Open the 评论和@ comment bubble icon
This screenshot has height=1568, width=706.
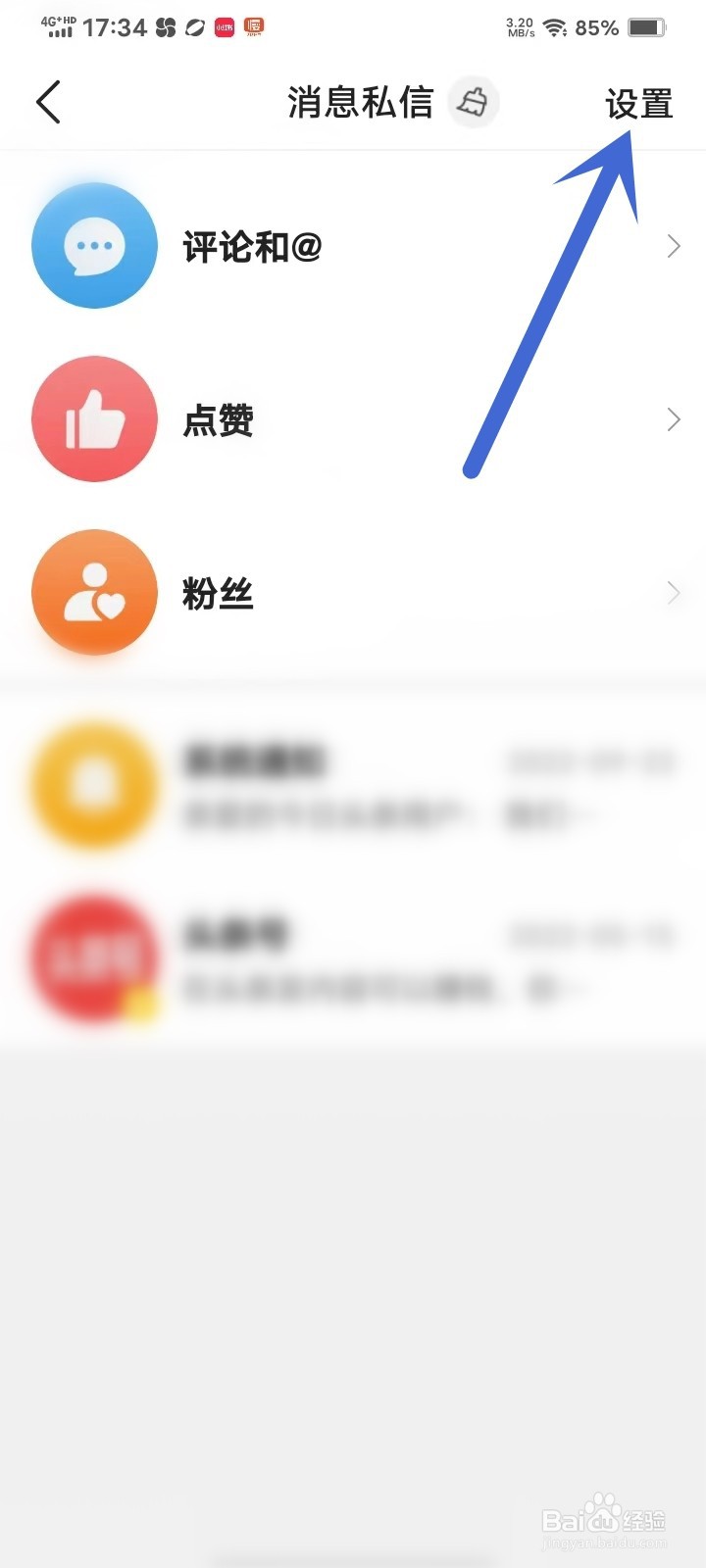point(94,245)
